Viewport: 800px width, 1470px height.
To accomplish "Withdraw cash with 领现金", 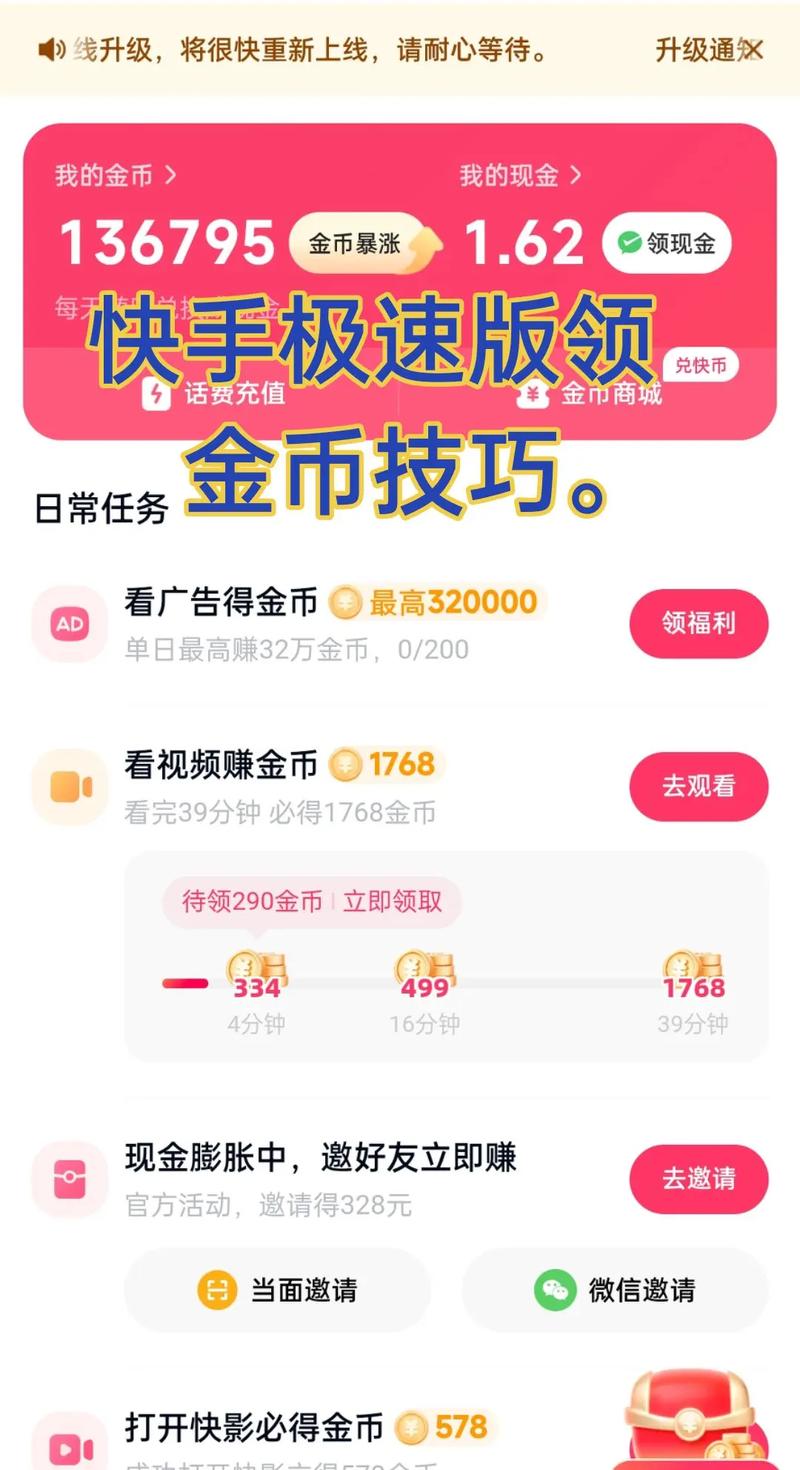I will 666,243.
